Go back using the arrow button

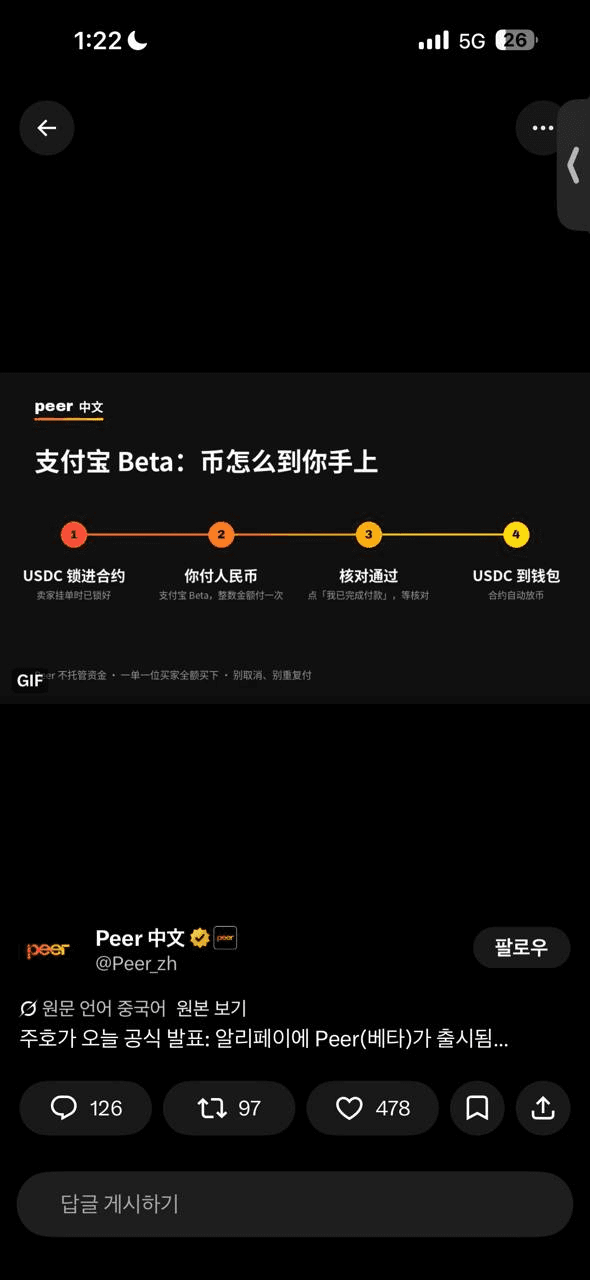click(47, 128)
